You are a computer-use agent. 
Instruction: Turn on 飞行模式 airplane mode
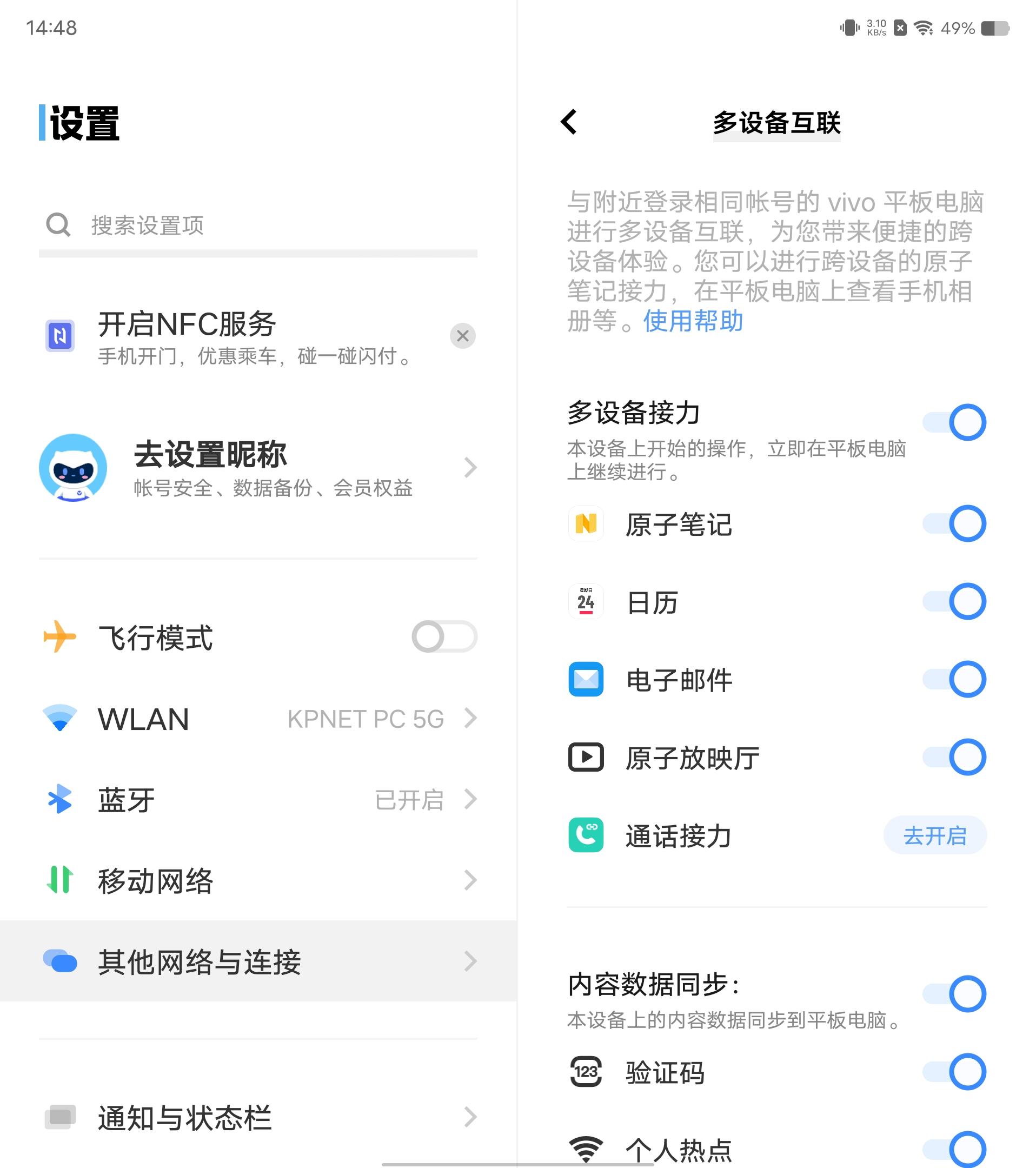point(444,638)
